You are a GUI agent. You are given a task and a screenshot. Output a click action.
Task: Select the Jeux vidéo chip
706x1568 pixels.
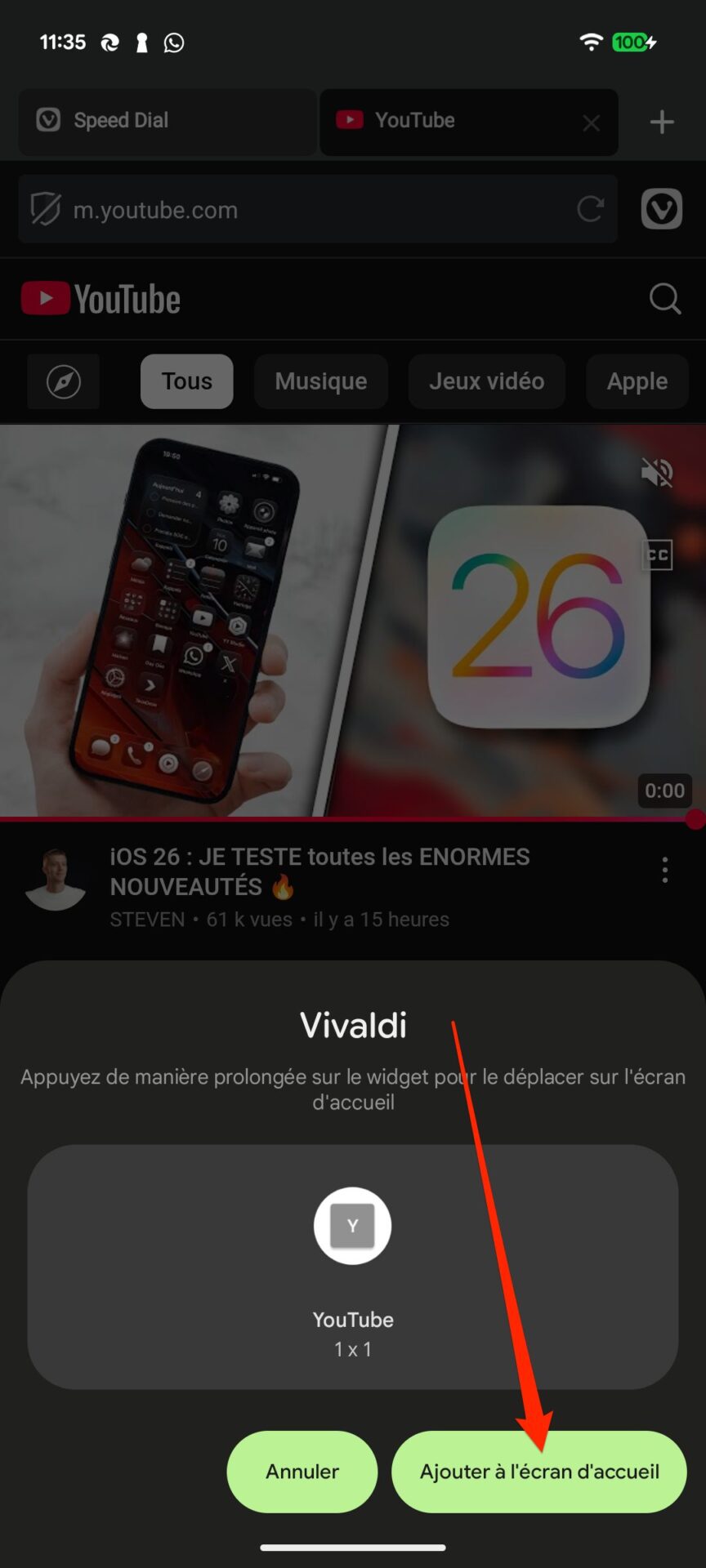coord(487,381)
